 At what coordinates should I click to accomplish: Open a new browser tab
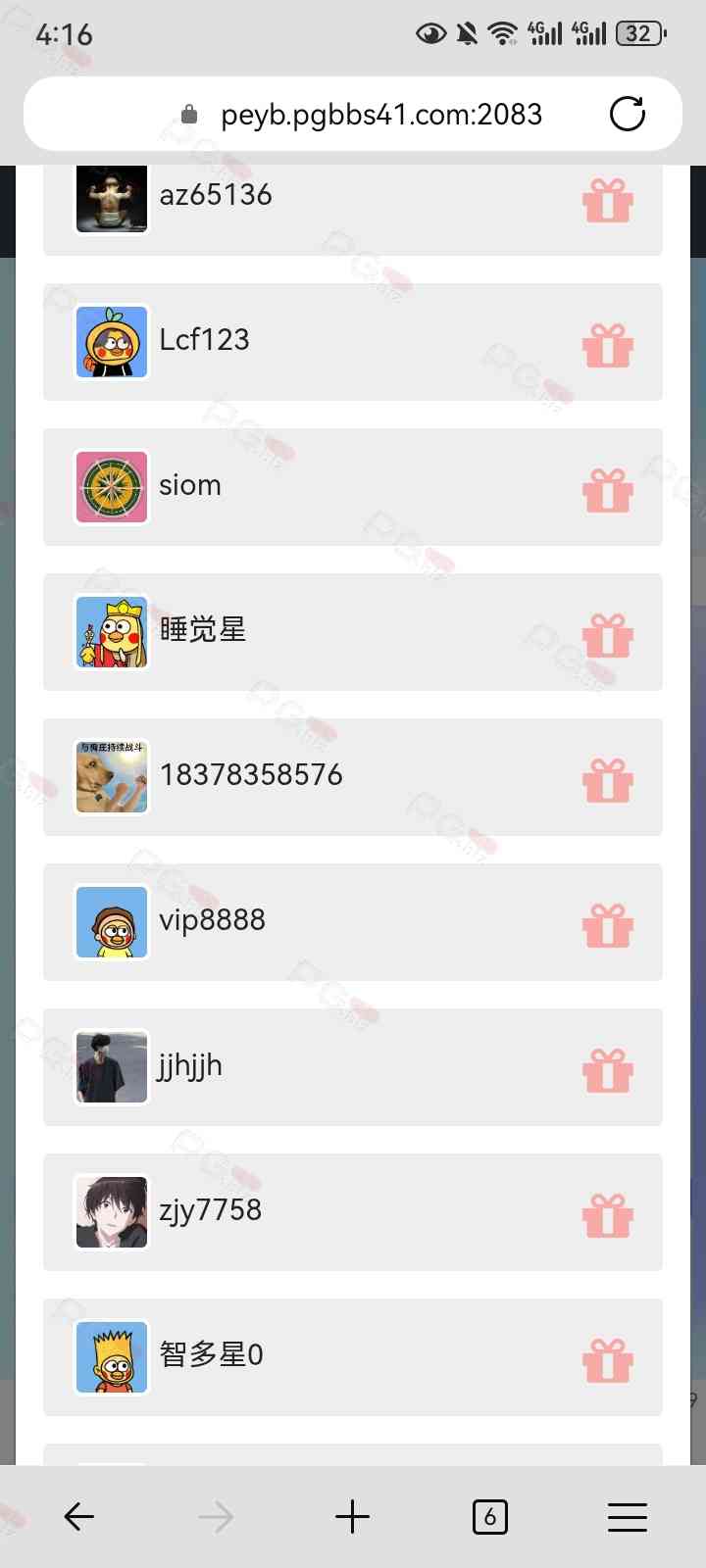tap(353, 1517)
